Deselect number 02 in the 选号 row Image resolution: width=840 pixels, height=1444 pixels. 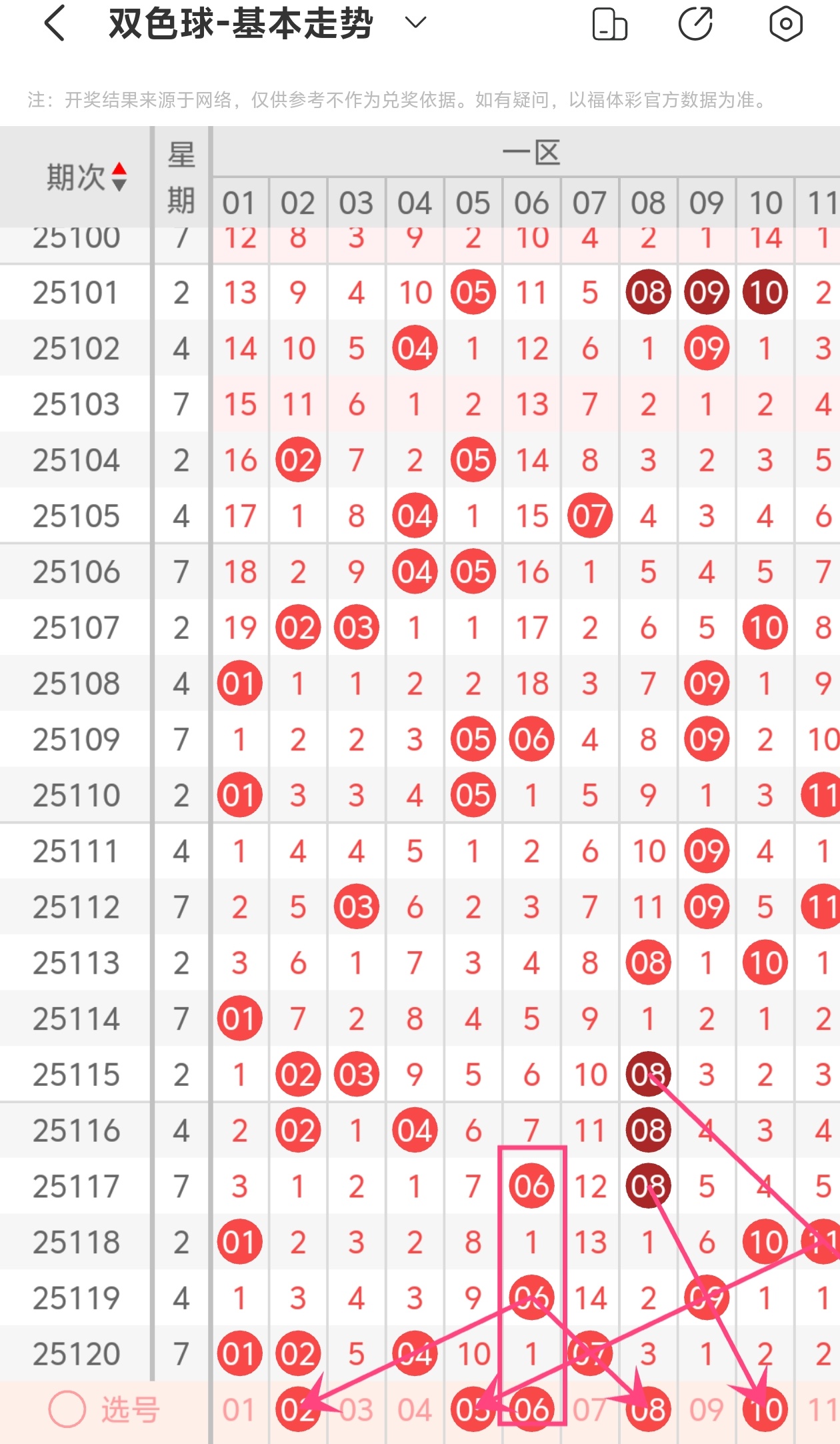(297, 1410)
